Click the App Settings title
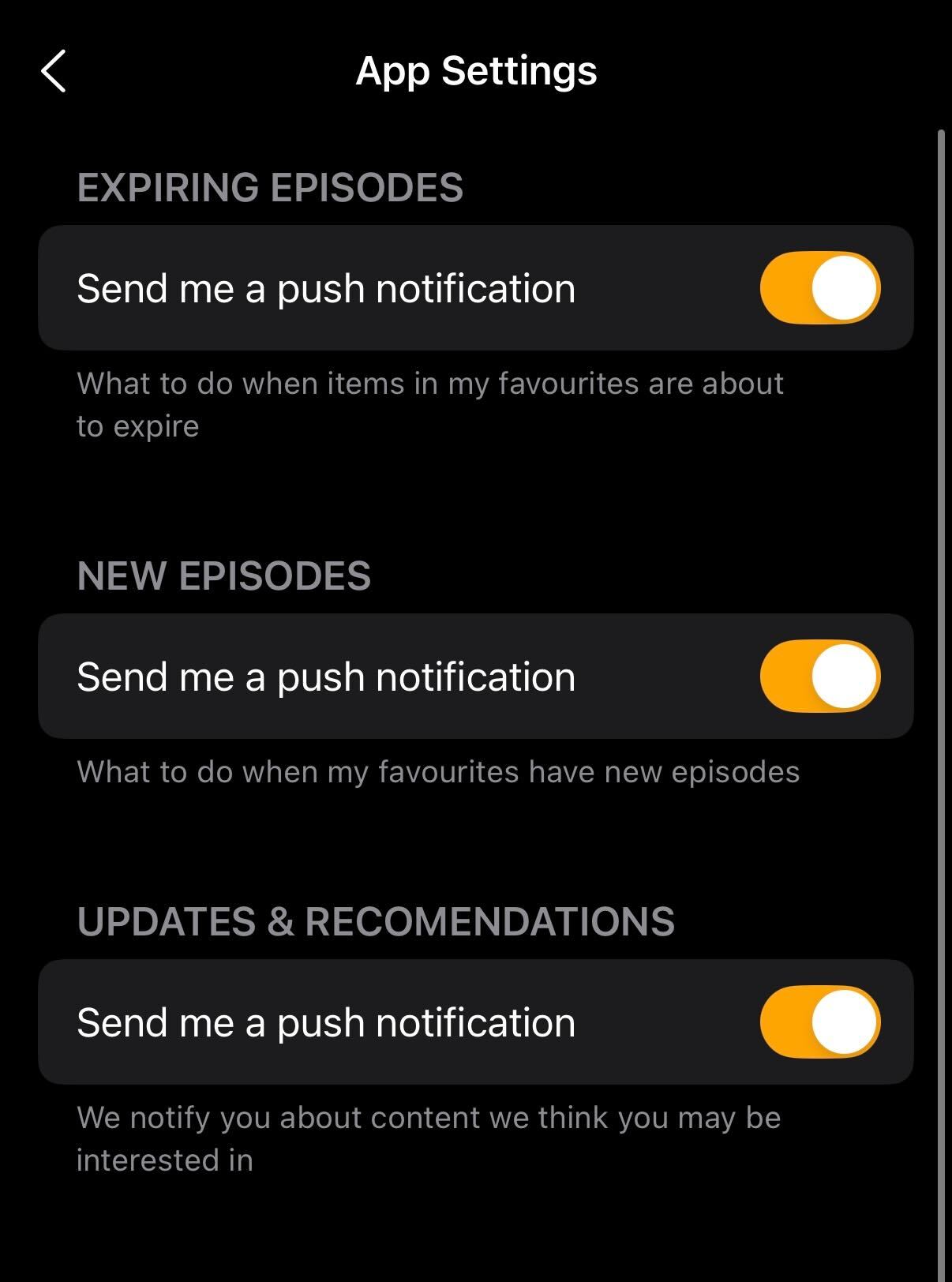The width and height of the screenshot is (952, 1282). (x=476, y=71)
